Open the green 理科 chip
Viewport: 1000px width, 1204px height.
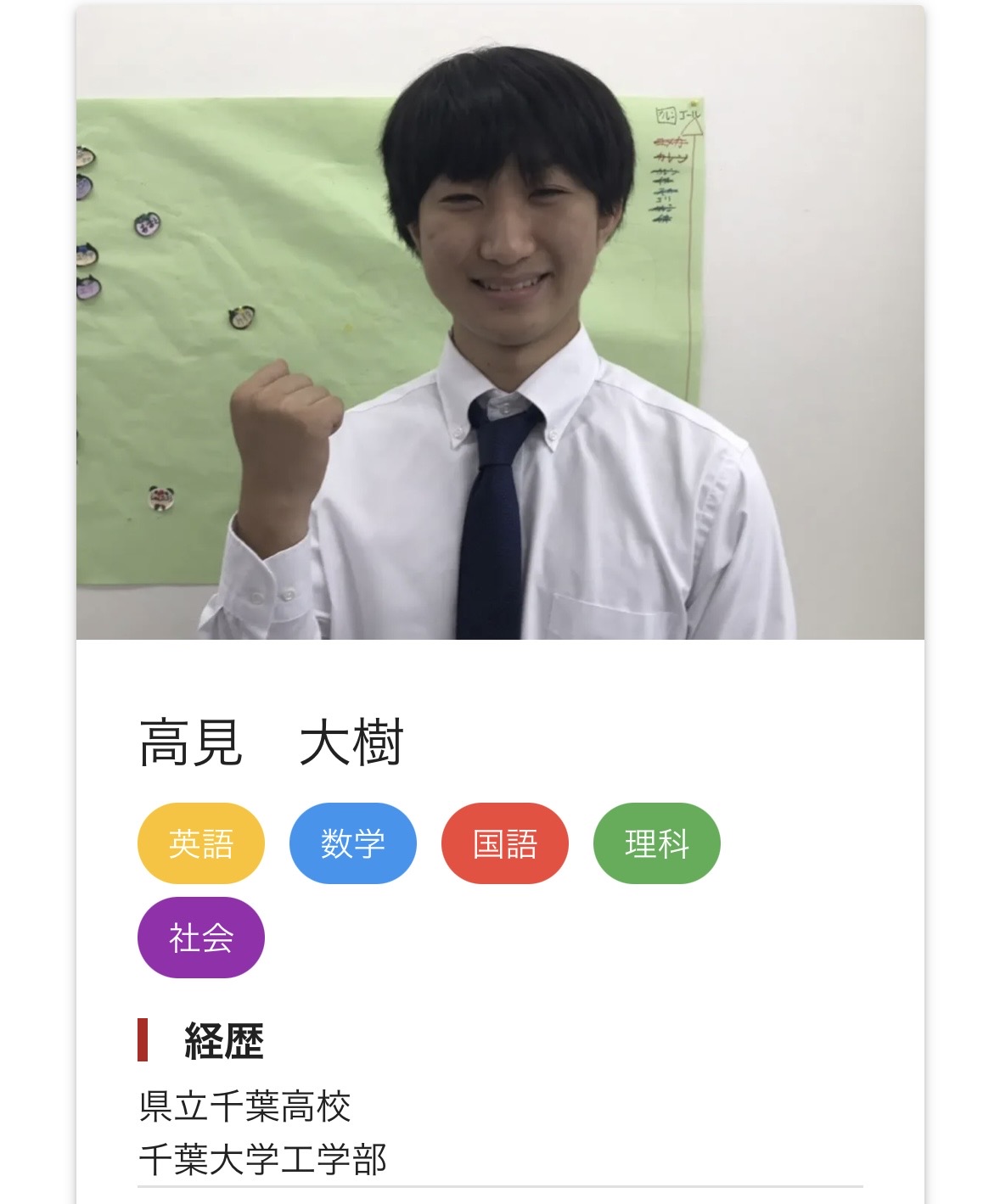click(656, 843)
